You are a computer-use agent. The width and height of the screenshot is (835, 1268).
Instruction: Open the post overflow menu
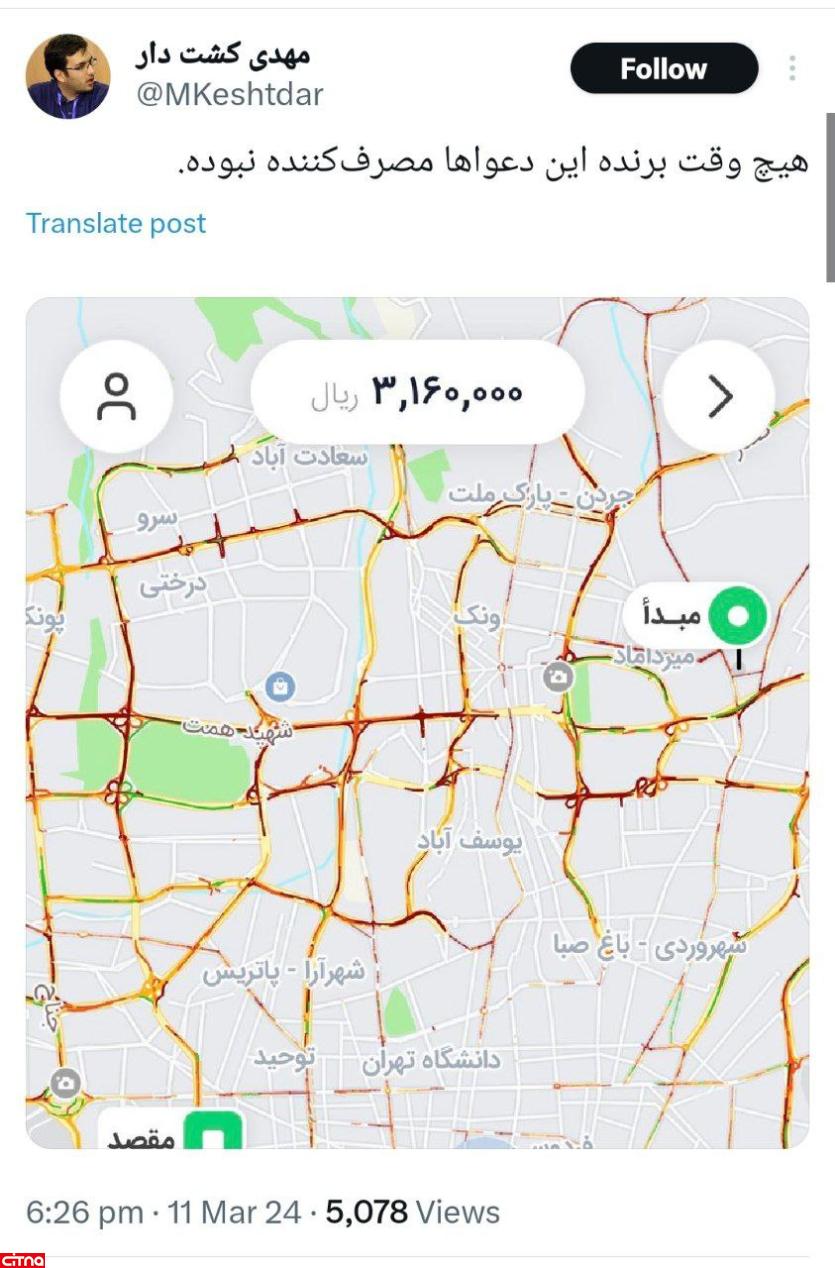(792, 68)
